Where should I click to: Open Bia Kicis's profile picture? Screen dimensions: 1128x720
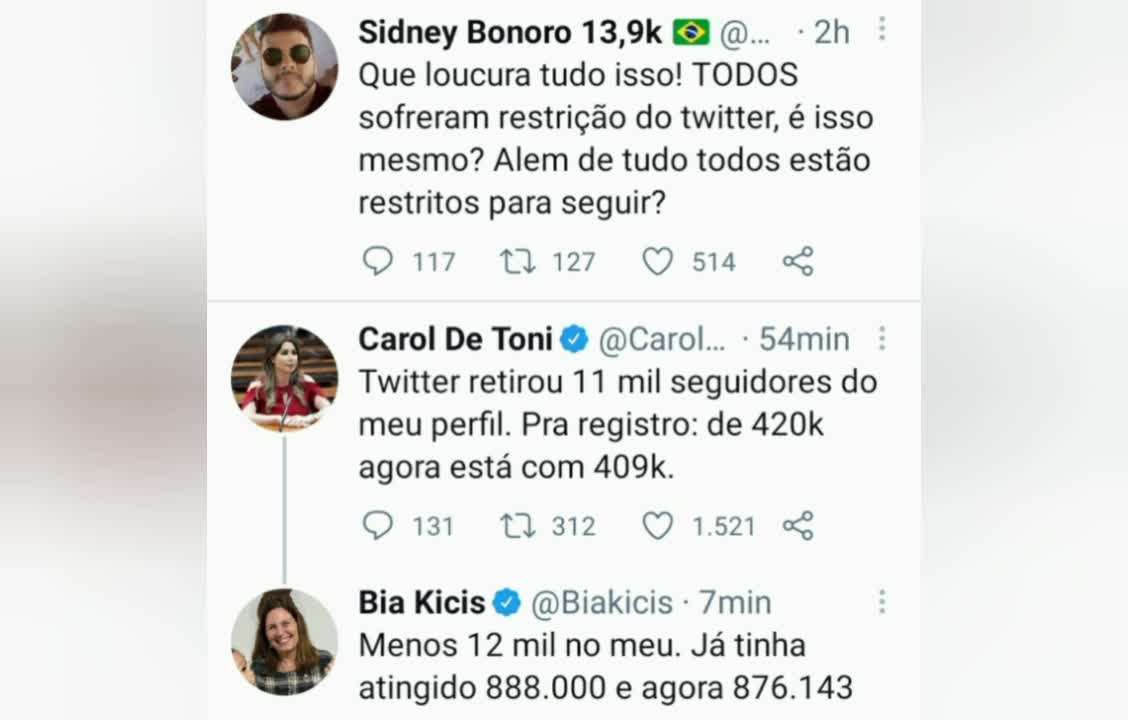pos(284,642)
